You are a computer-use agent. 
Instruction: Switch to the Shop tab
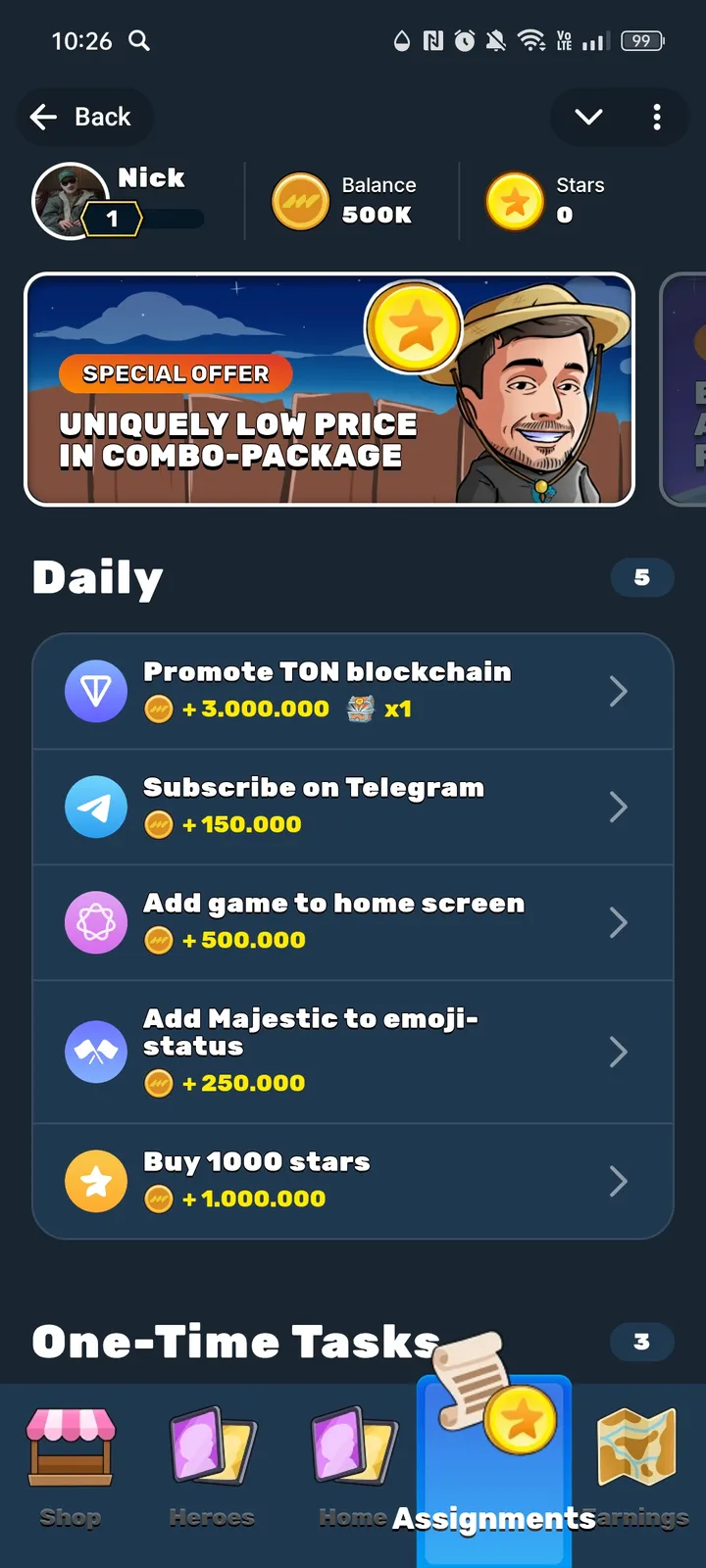point(71,1465)
